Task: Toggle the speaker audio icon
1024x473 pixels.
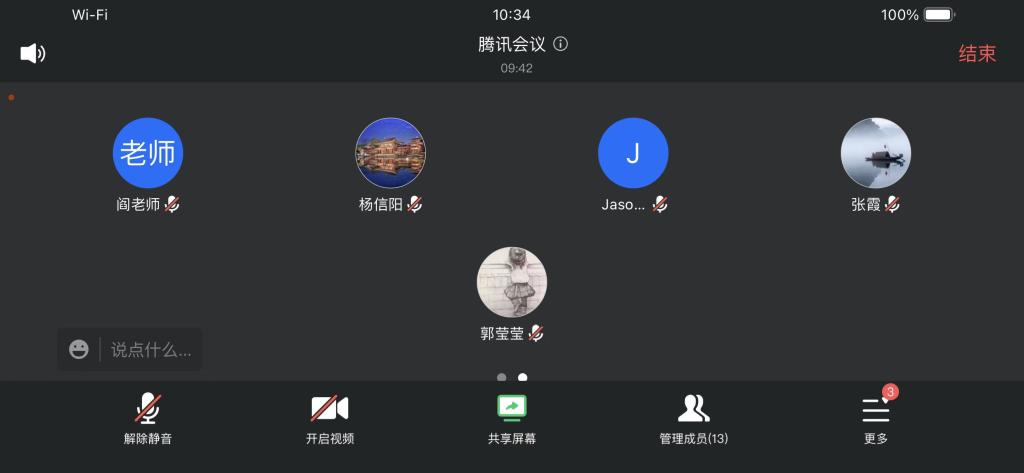Action: [x=33, y=54]
